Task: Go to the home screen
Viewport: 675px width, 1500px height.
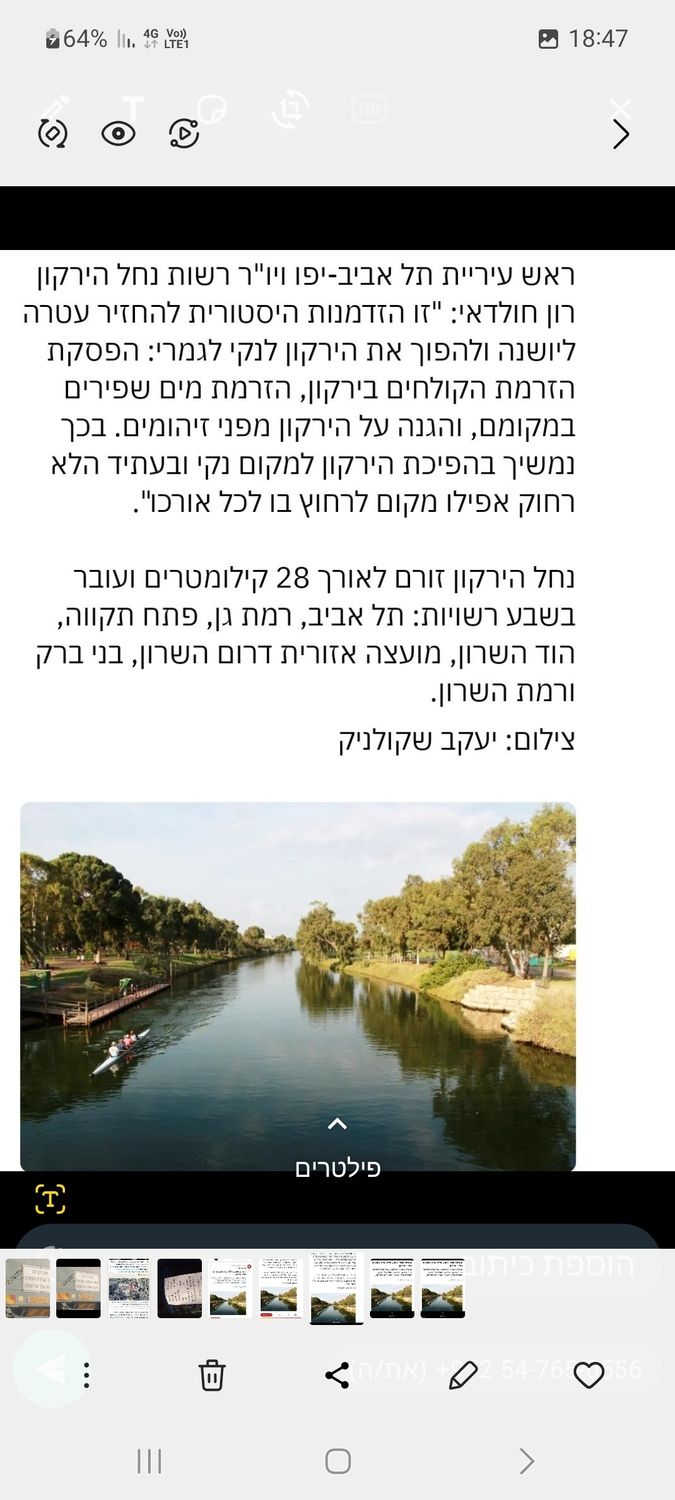Action: [x=338, y=1461]
